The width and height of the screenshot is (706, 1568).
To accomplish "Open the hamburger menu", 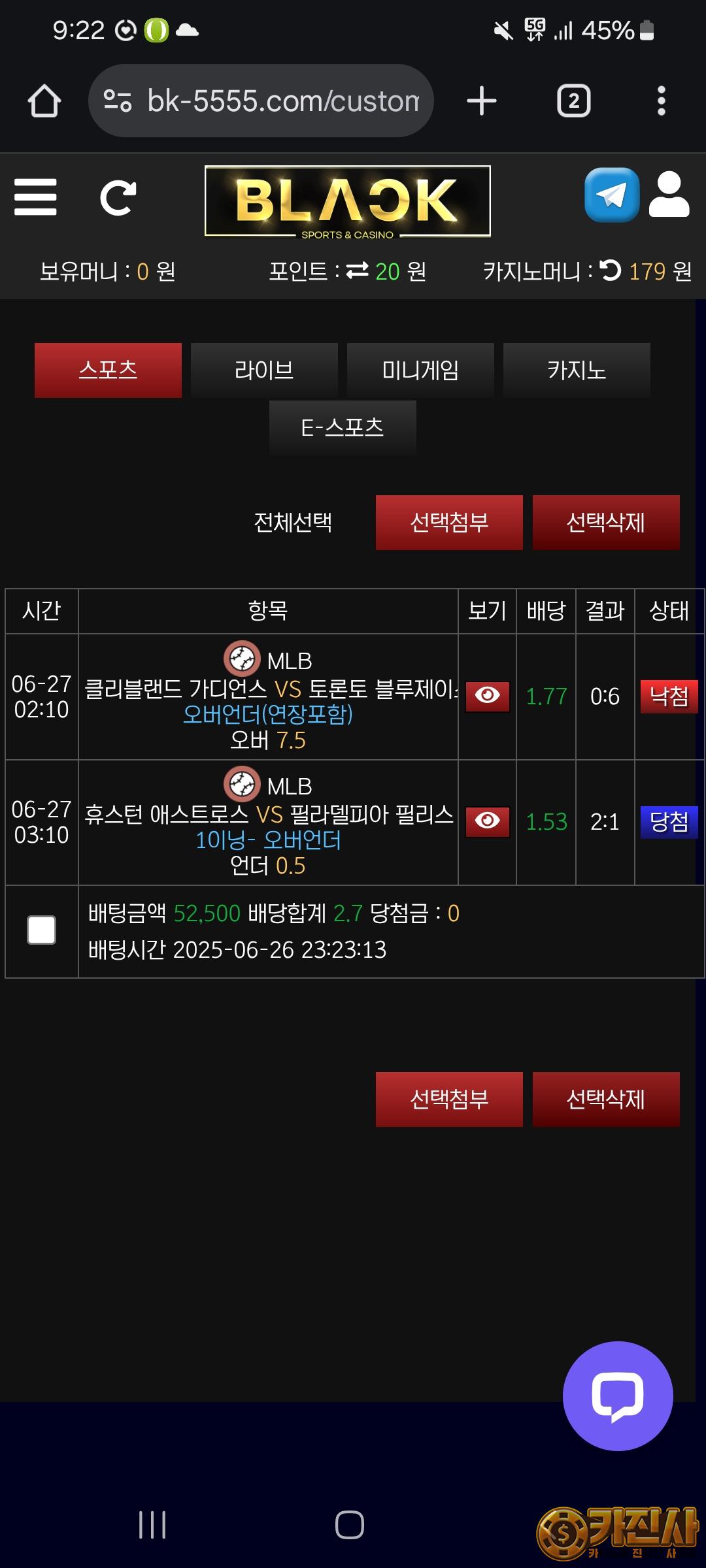I will pyautogui.click(x=35, y=197).
